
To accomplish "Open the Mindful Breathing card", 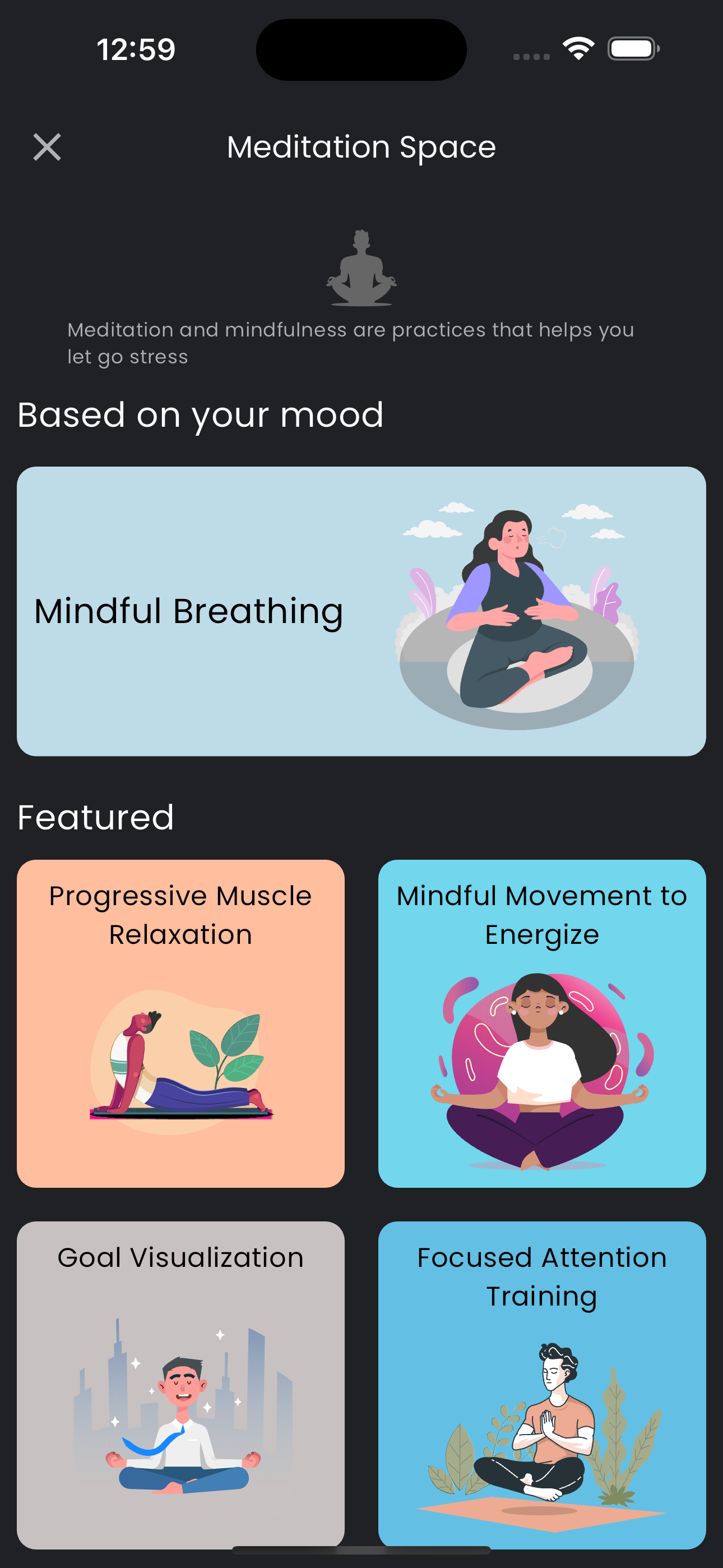I will pyautogui.click(x=361, y=611).
